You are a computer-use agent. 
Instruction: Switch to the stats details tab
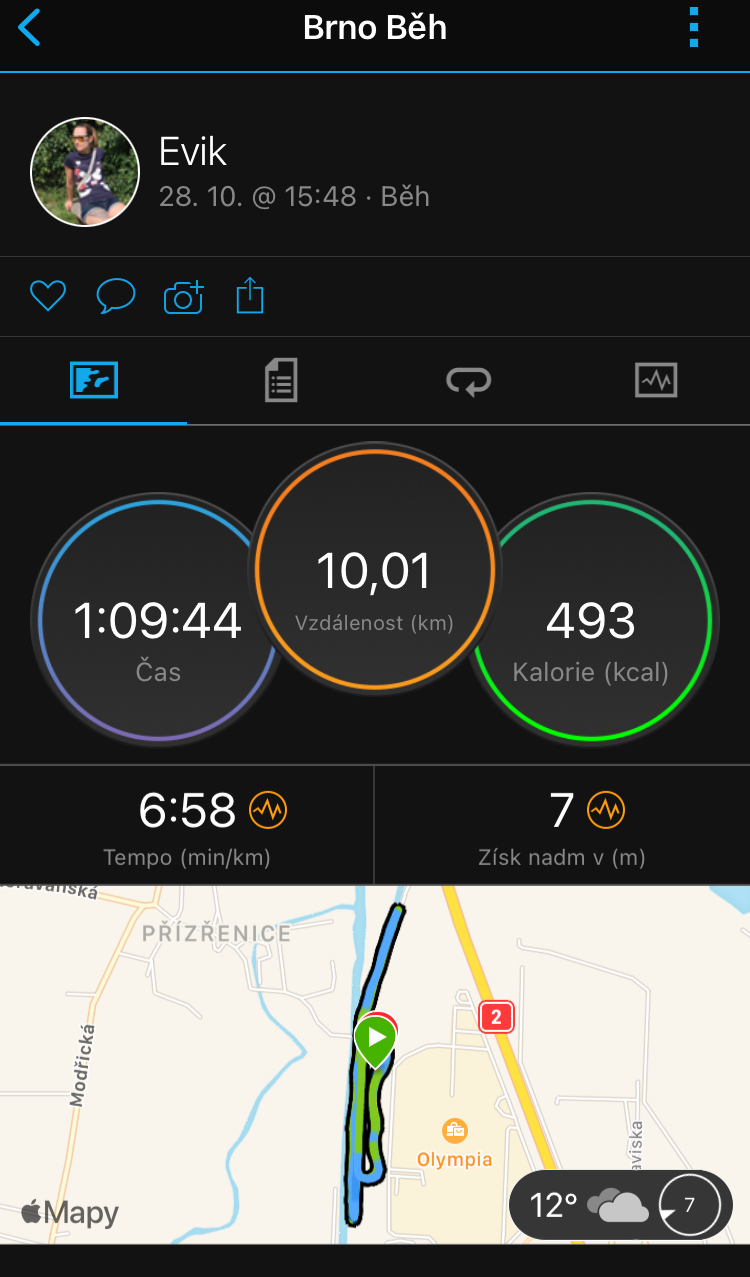coord(281,381)
